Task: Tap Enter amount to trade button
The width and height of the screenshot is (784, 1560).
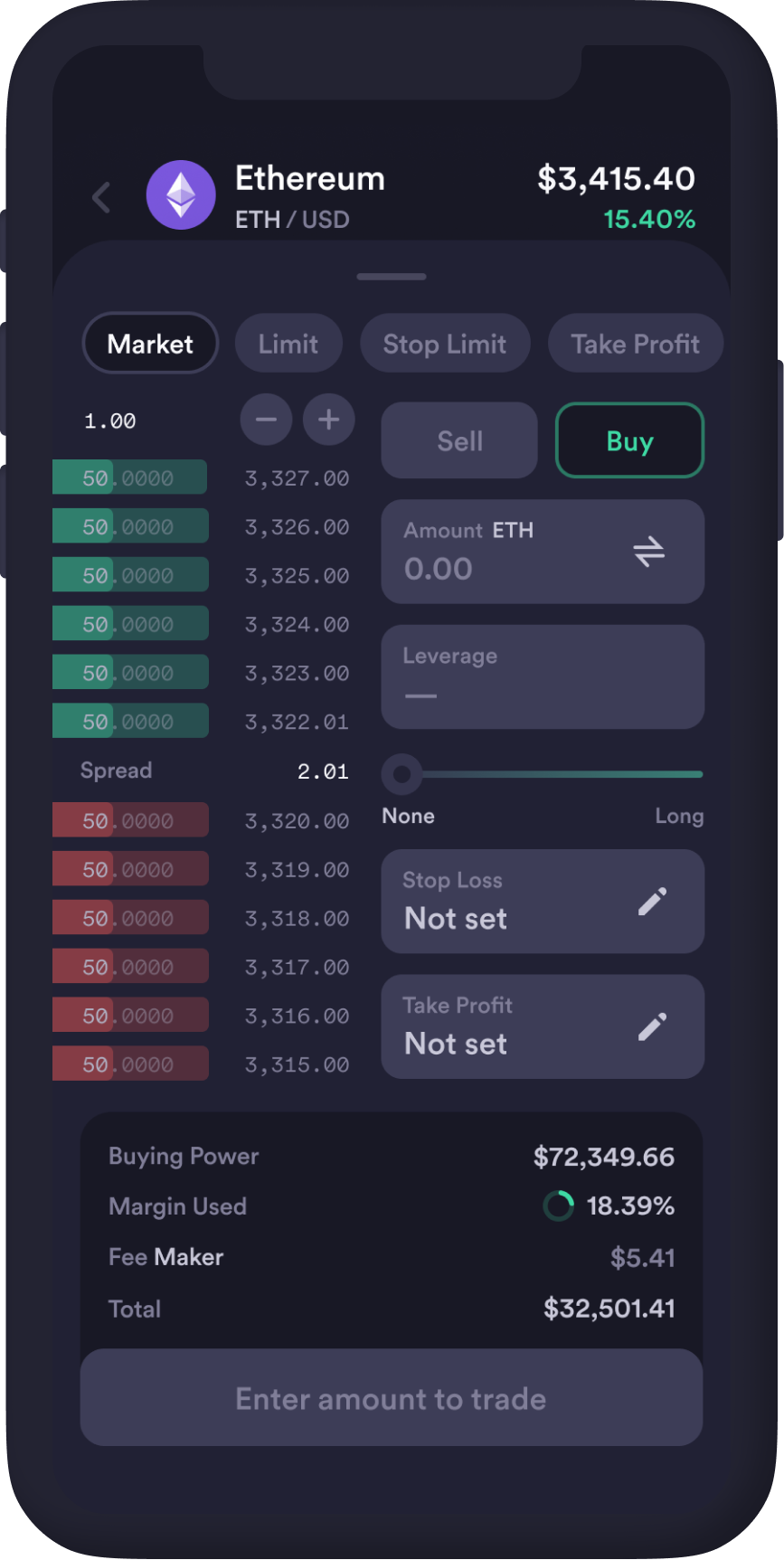Action: click(392, 1398)
